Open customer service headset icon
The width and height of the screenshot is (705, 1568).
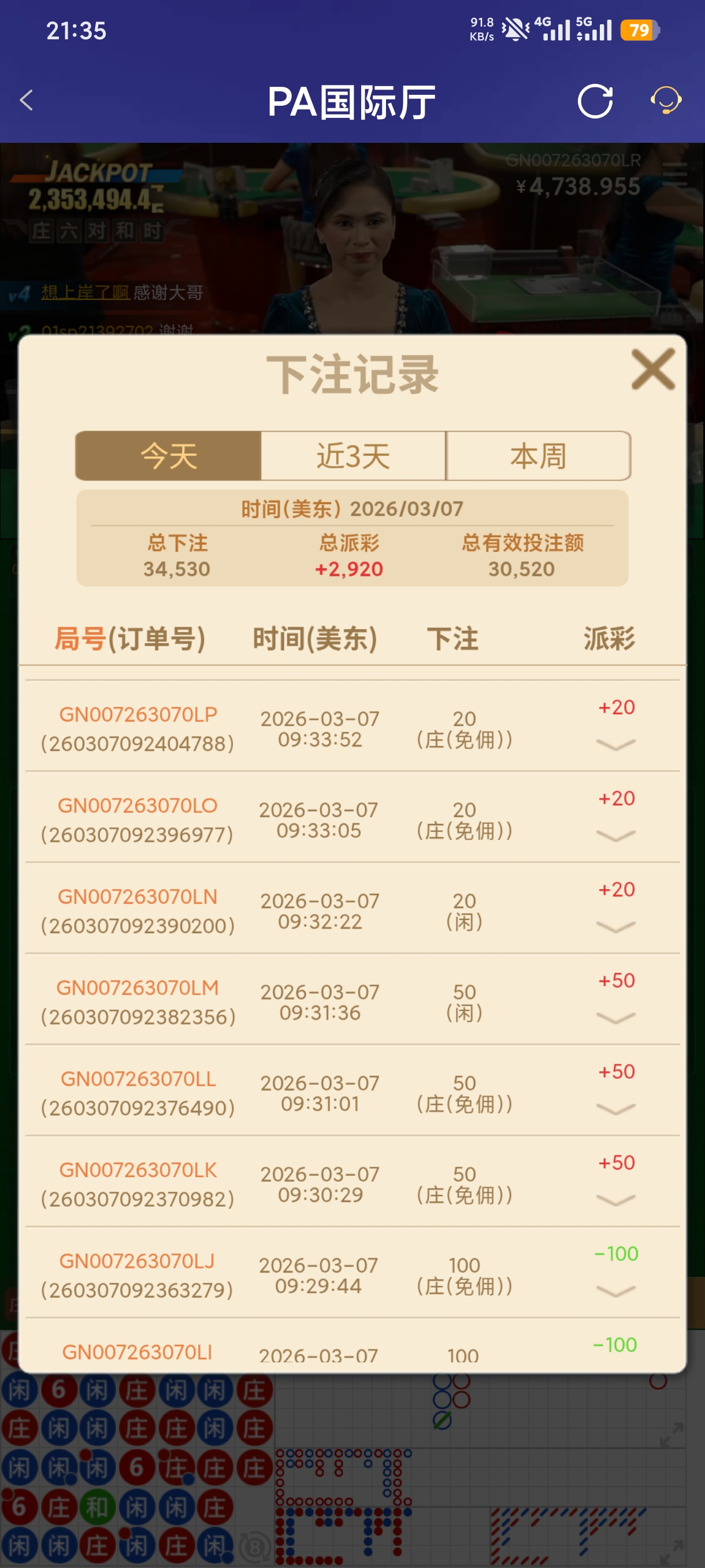tap(666, 101)
